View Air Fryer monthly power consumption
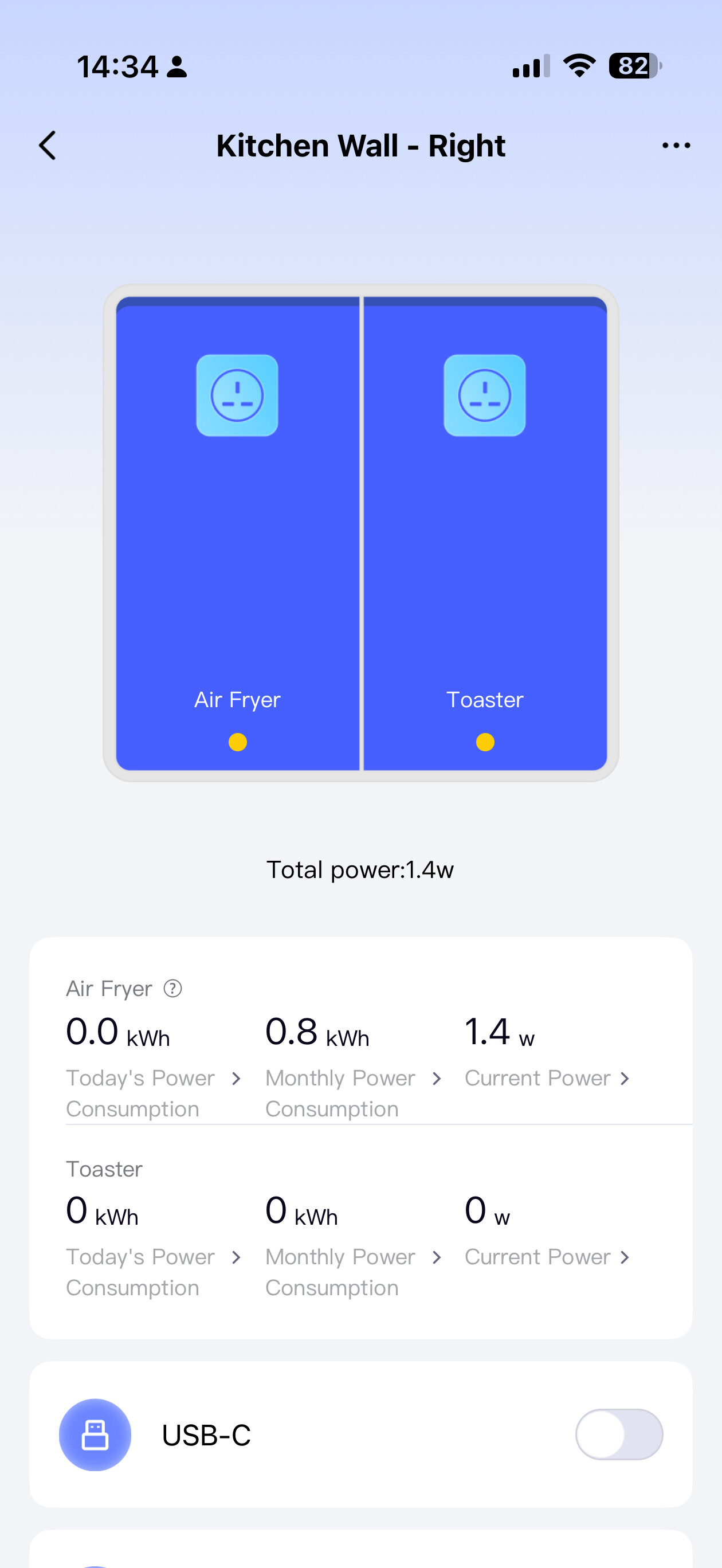 (x=353, y=1077)
